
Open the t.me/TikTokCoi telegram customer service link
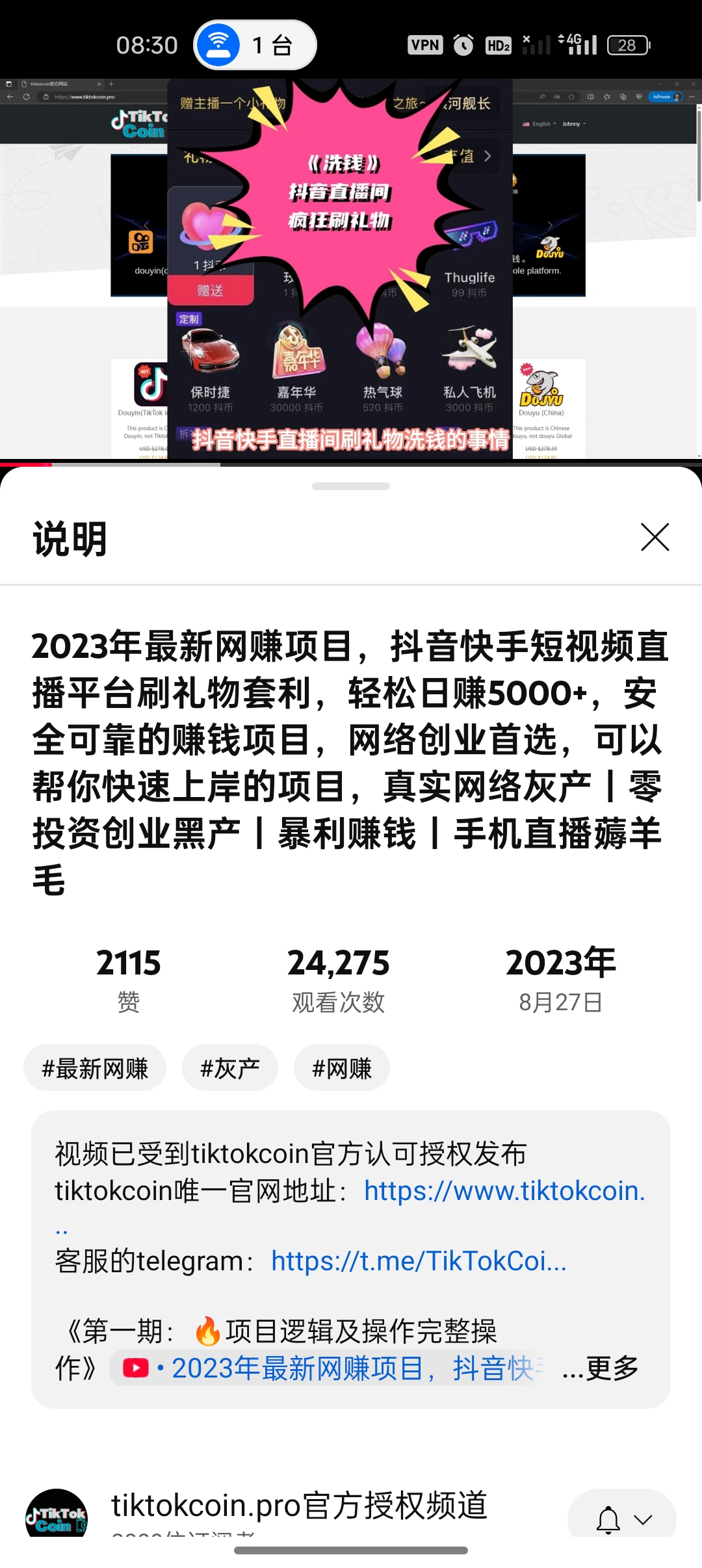pyautogui.click(x=419, y=1261)
